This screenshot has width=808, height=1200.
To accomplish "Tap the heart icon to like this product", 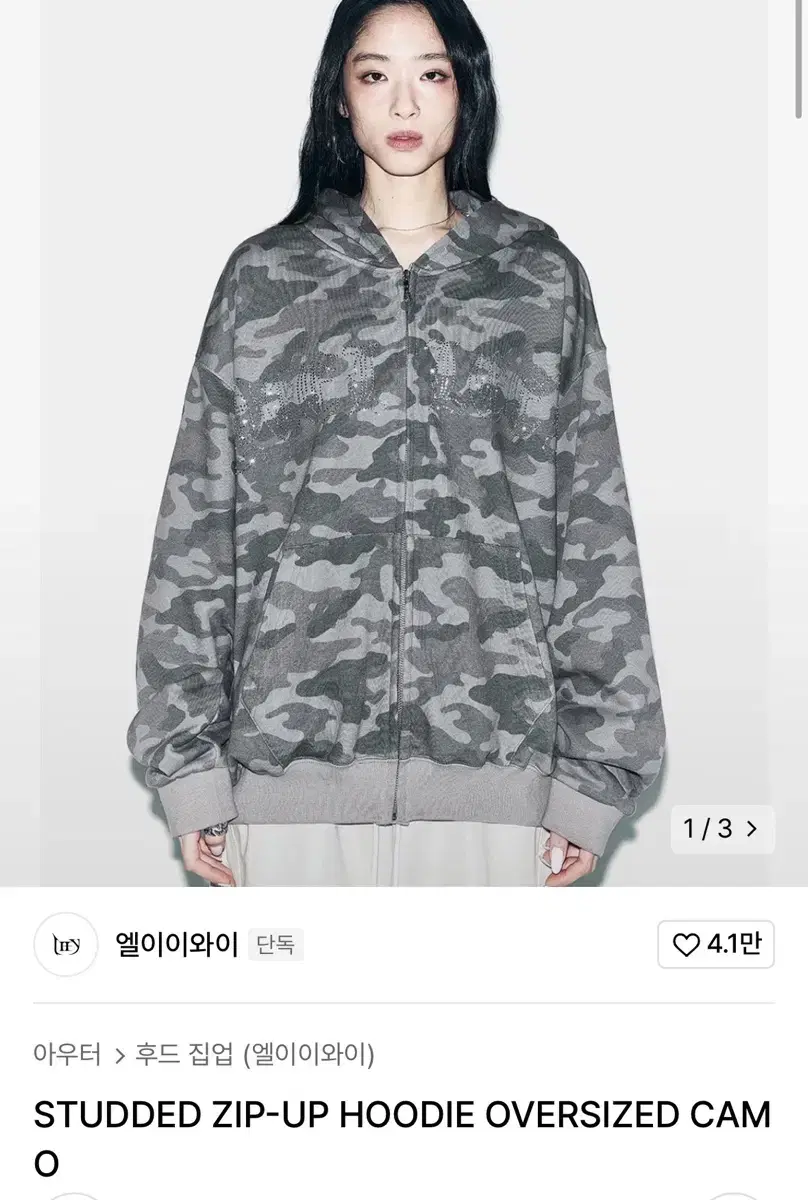I will pyautogui.click(x=684, y=944).
